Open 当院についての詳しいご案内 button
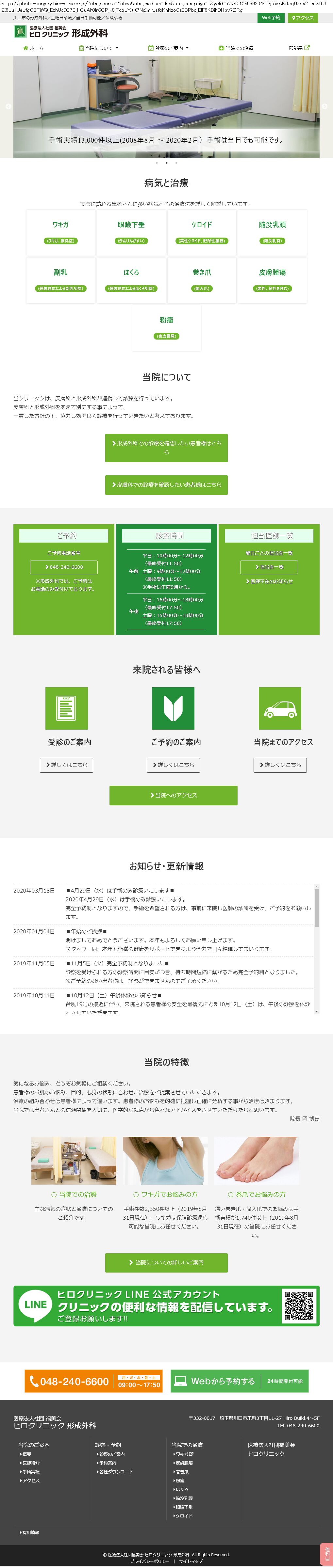 click(x=166, y=1262)
